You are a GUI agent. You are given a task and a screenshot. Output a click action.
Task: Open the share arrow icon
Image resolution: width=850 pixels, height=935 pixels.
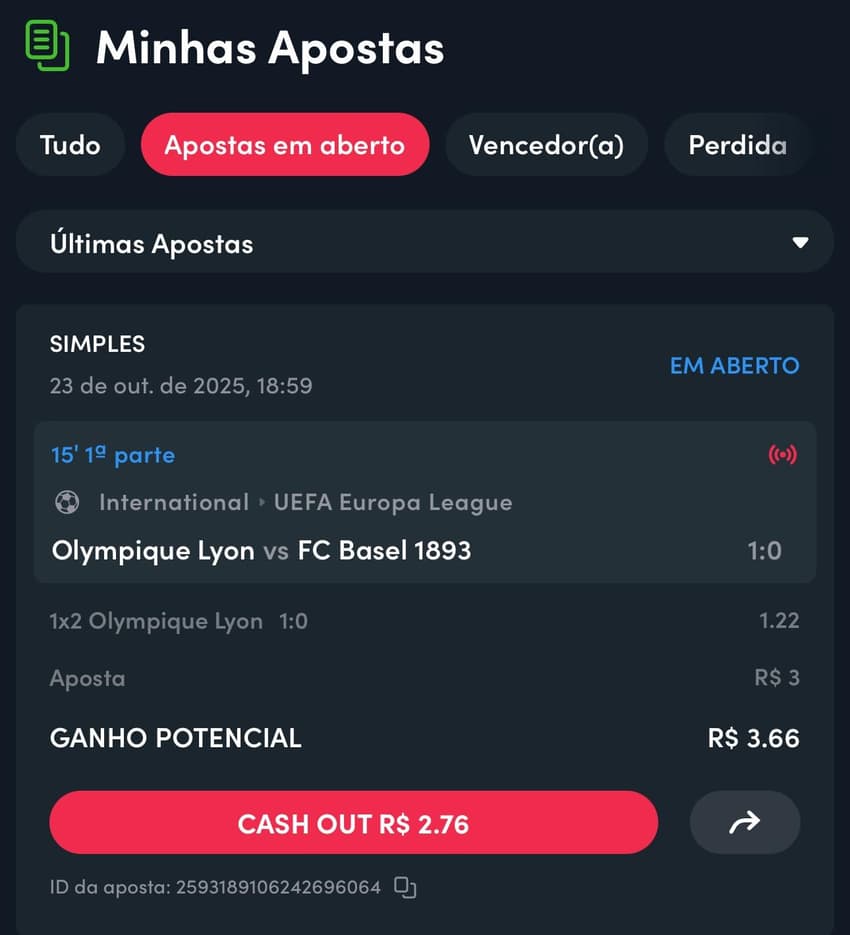744,822
